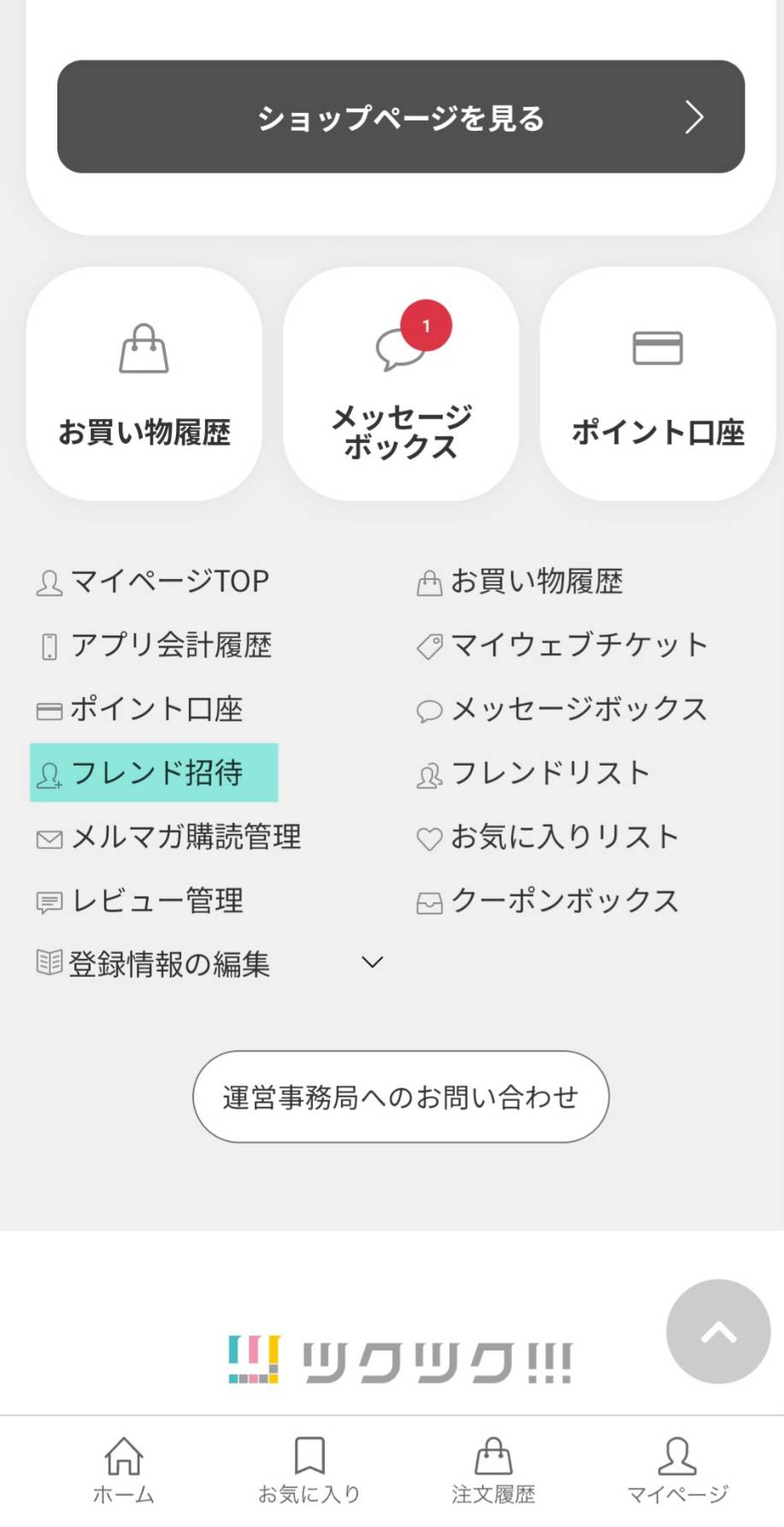Viewport: 784px width, 1527px height.
Task: Switch to the お気に入り tab
Action: 309,1470
